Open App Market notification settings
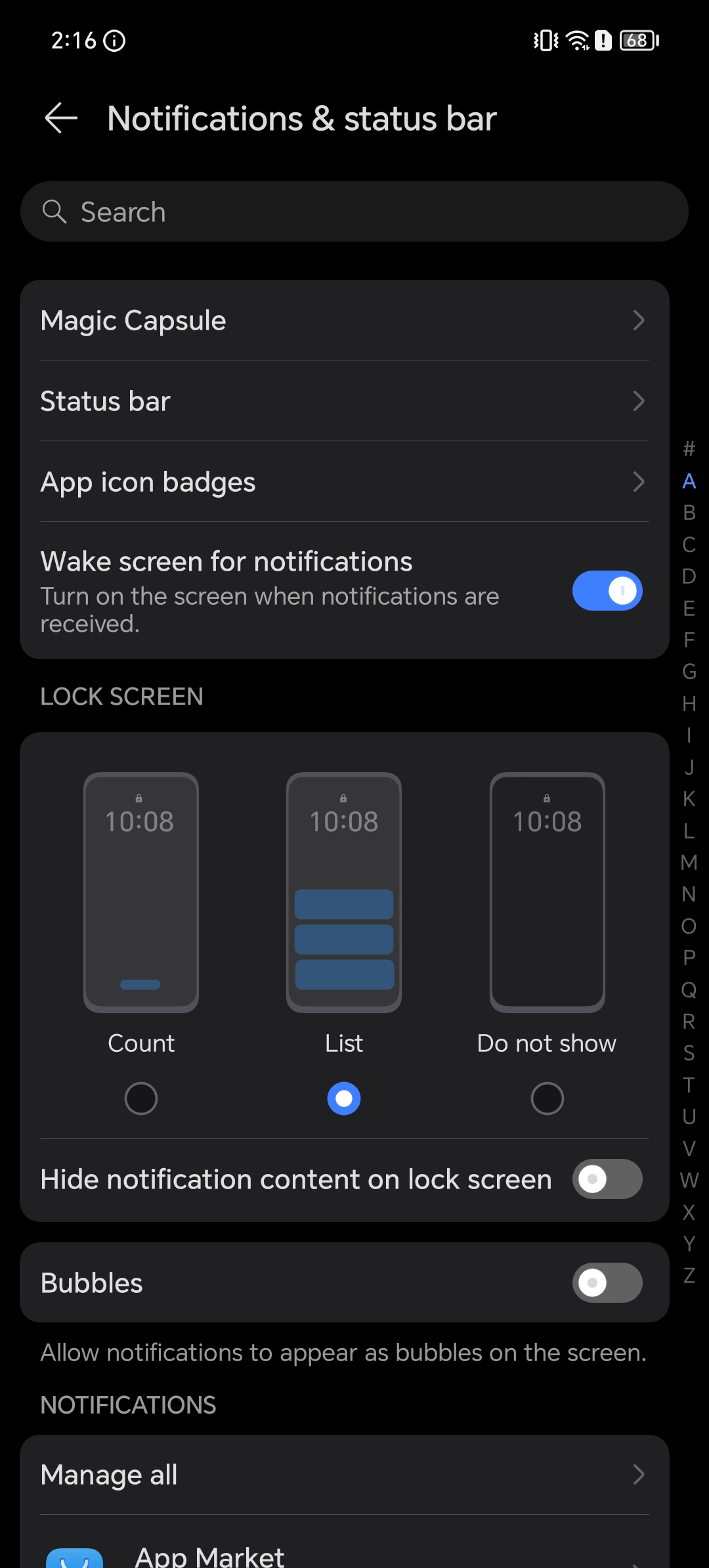This screenshot has width=709, height=1568. 345,1550
